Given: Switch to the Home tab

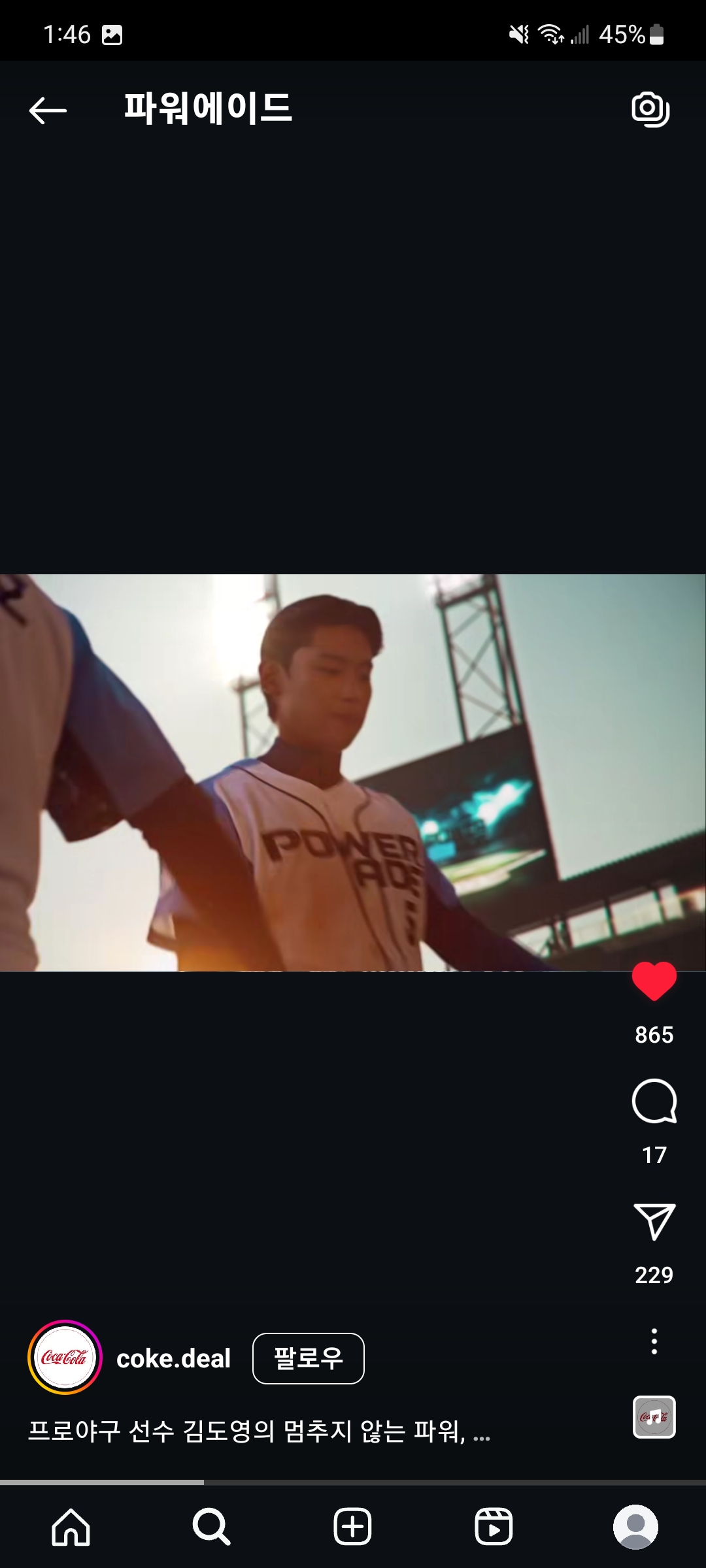Looking at the screenshot, I should click(71, 1527).
